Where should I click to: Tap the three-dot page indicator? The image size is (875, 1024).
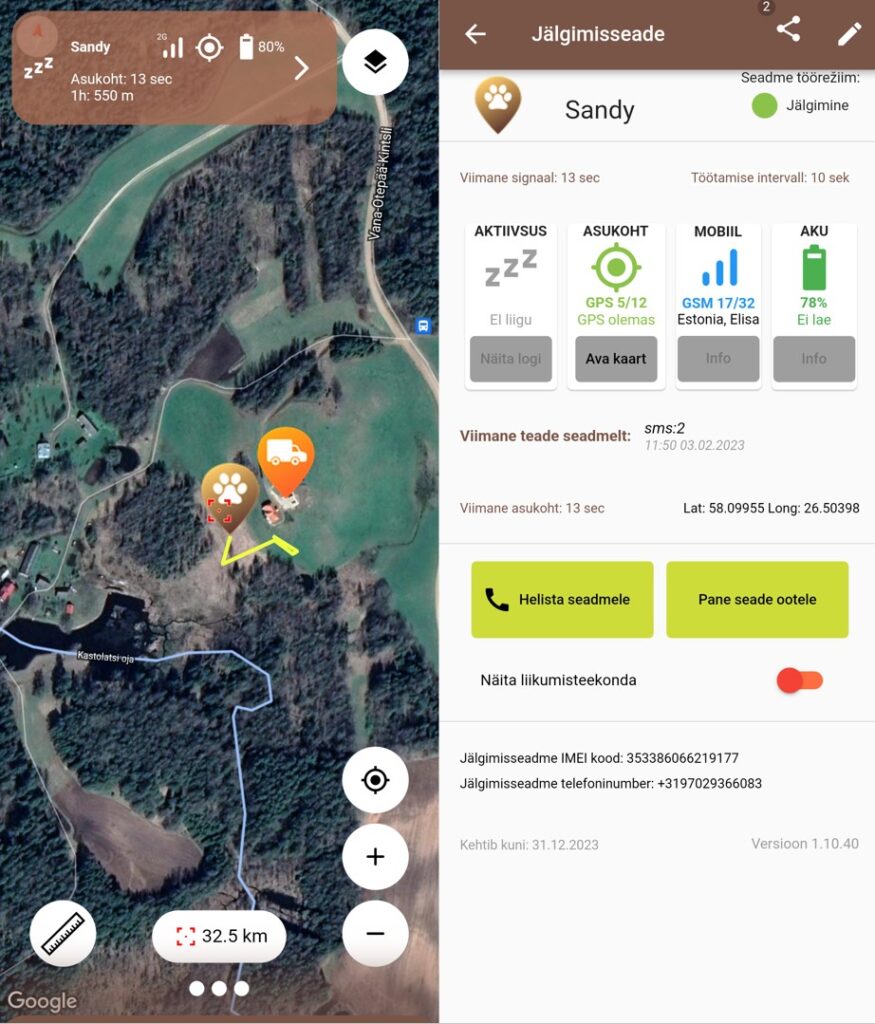219,988
